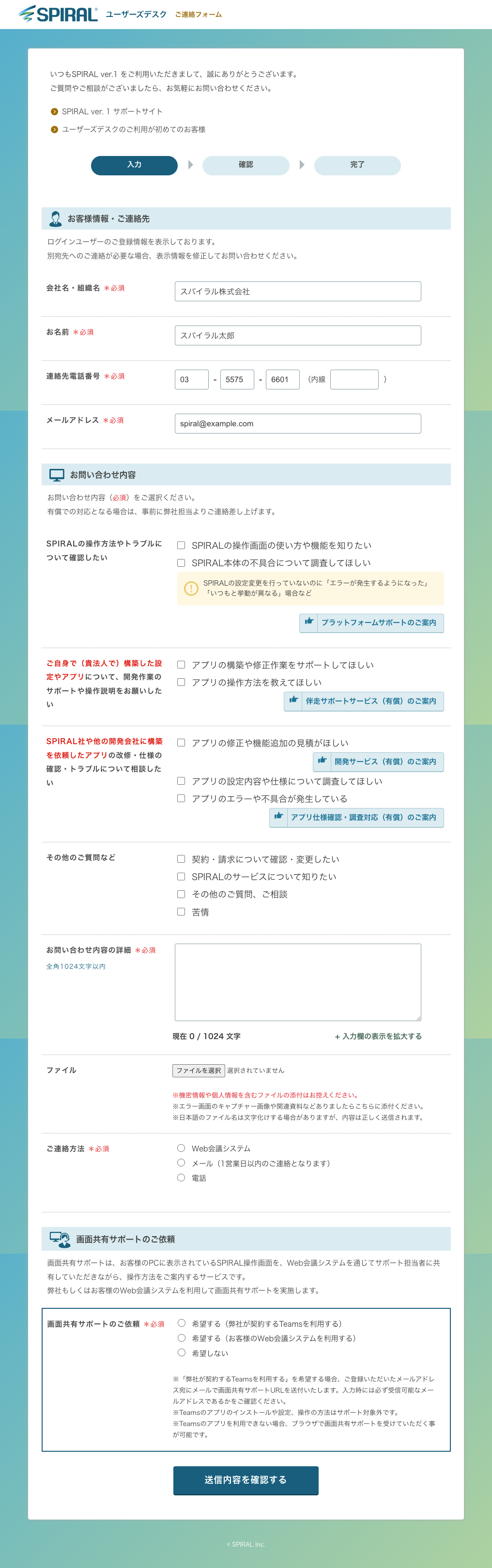Focus the 会社名・組織名 text field
492x1568 pixels.
pyautogui.click(x=297, y=292)
